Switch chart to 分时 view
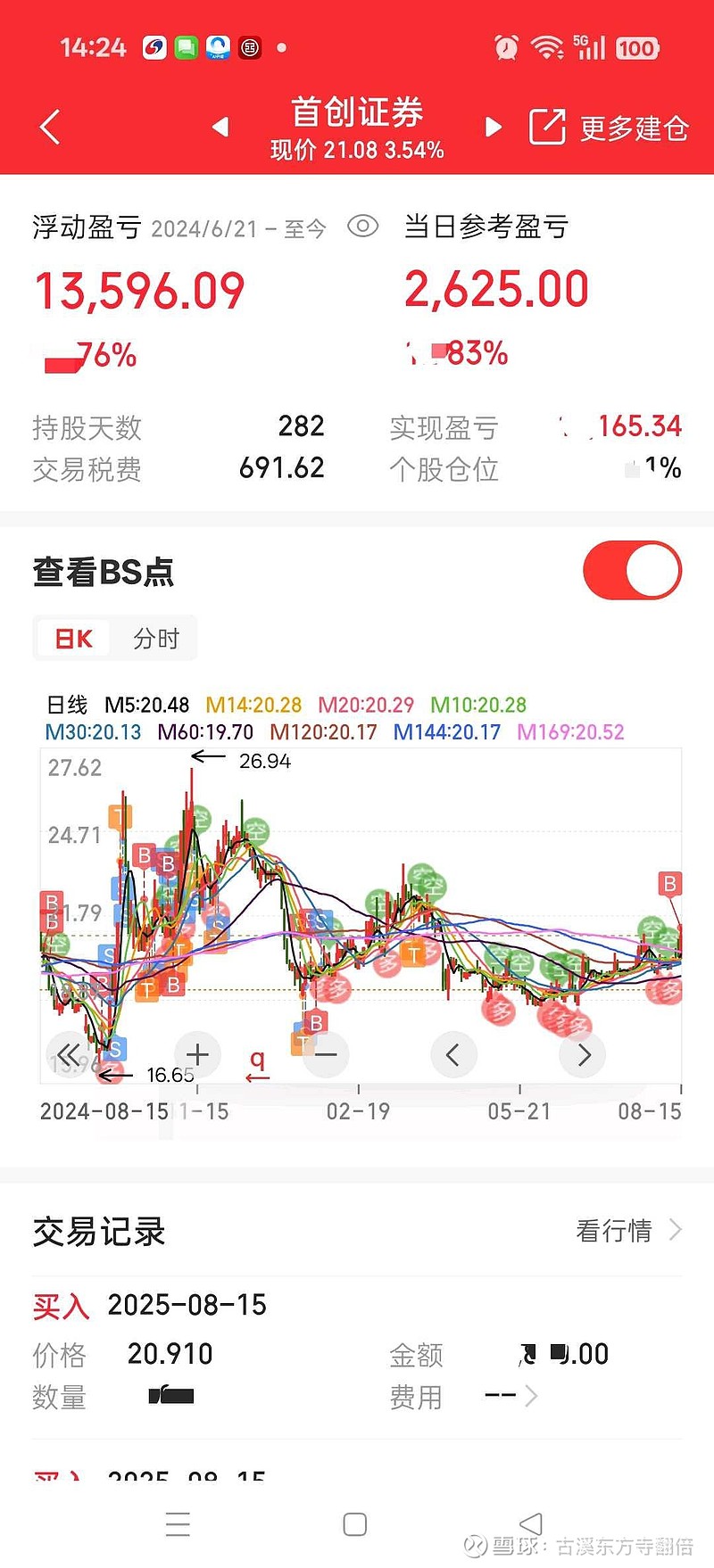Image resolution: width=714 pixels, height=1568 pixels. click(156, 639)
